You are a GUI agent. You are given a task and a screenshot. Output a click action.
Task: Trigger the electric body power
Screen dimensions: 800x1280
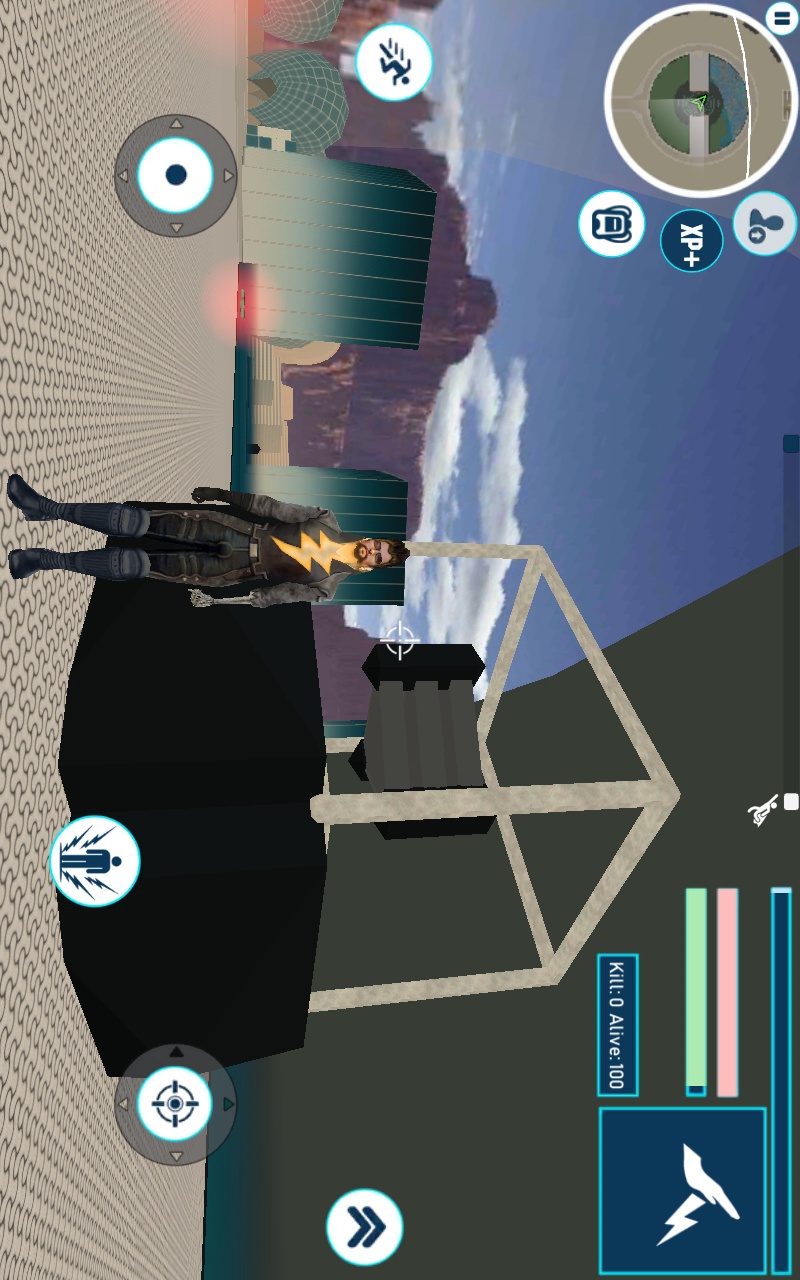pos(95,861)
